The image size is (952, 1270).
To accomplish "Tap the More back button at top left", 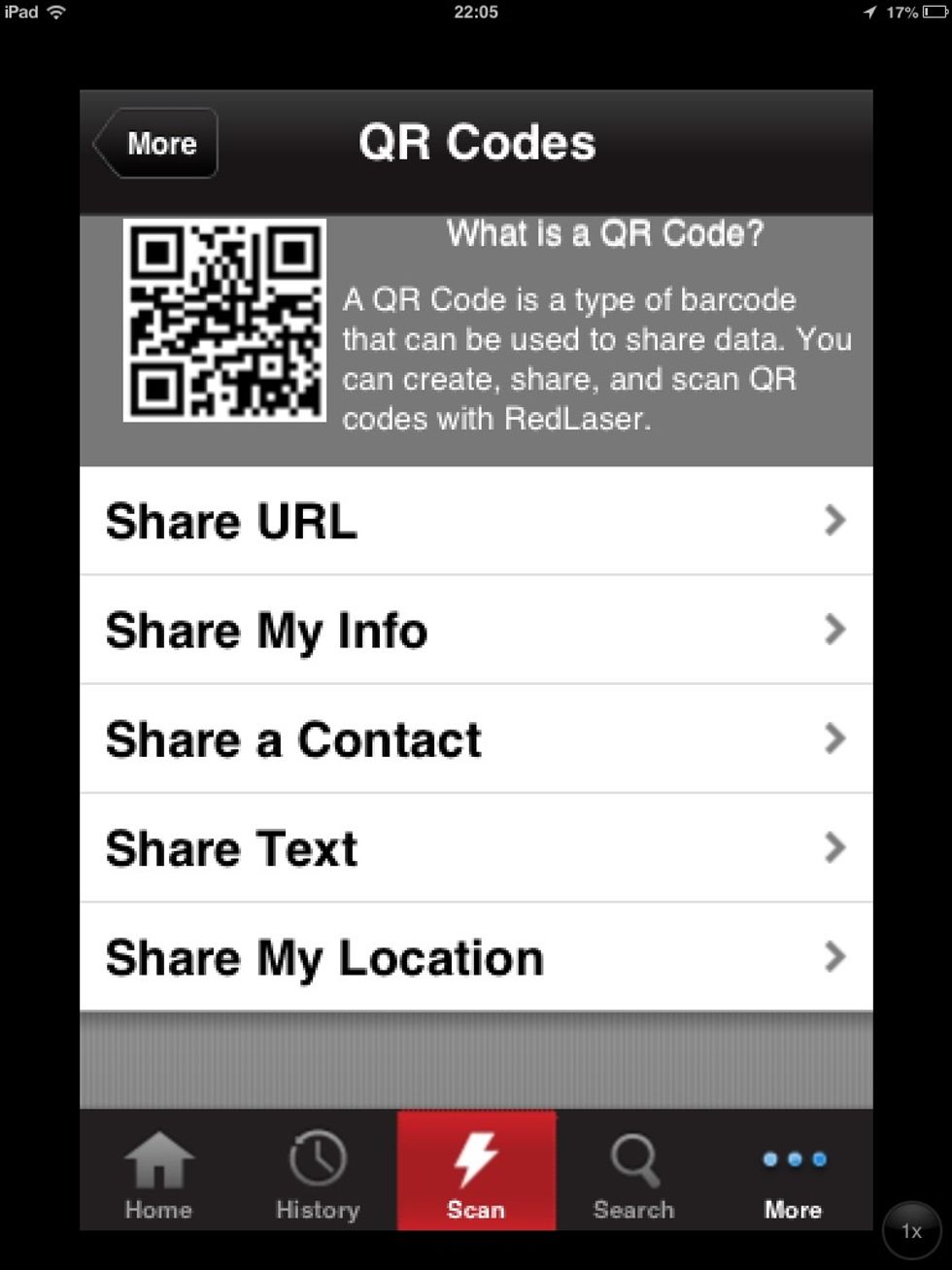I will click(153, 143).
